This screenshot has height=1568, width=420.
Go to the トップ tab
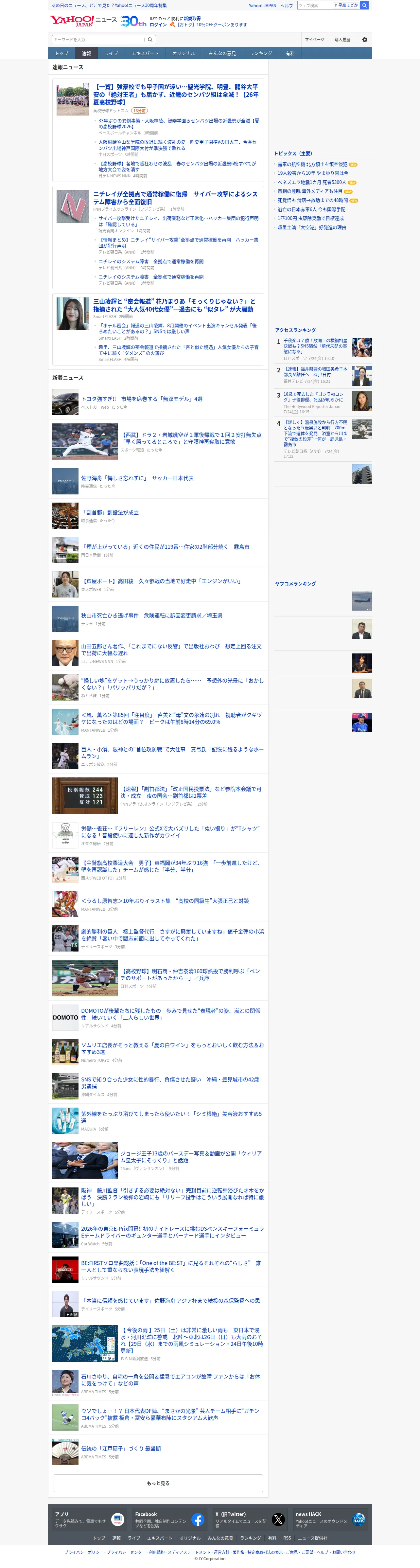click(x=61, y=54)
